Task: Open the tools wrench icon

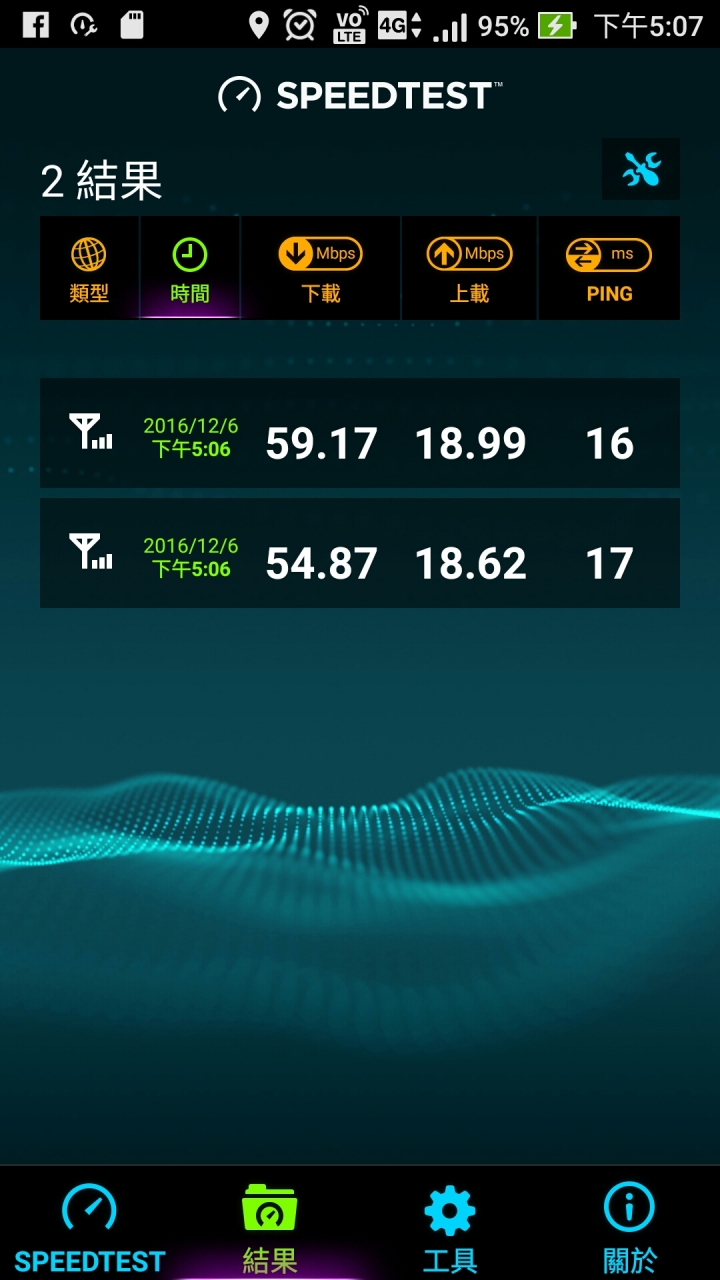Action: click(641, 170)
